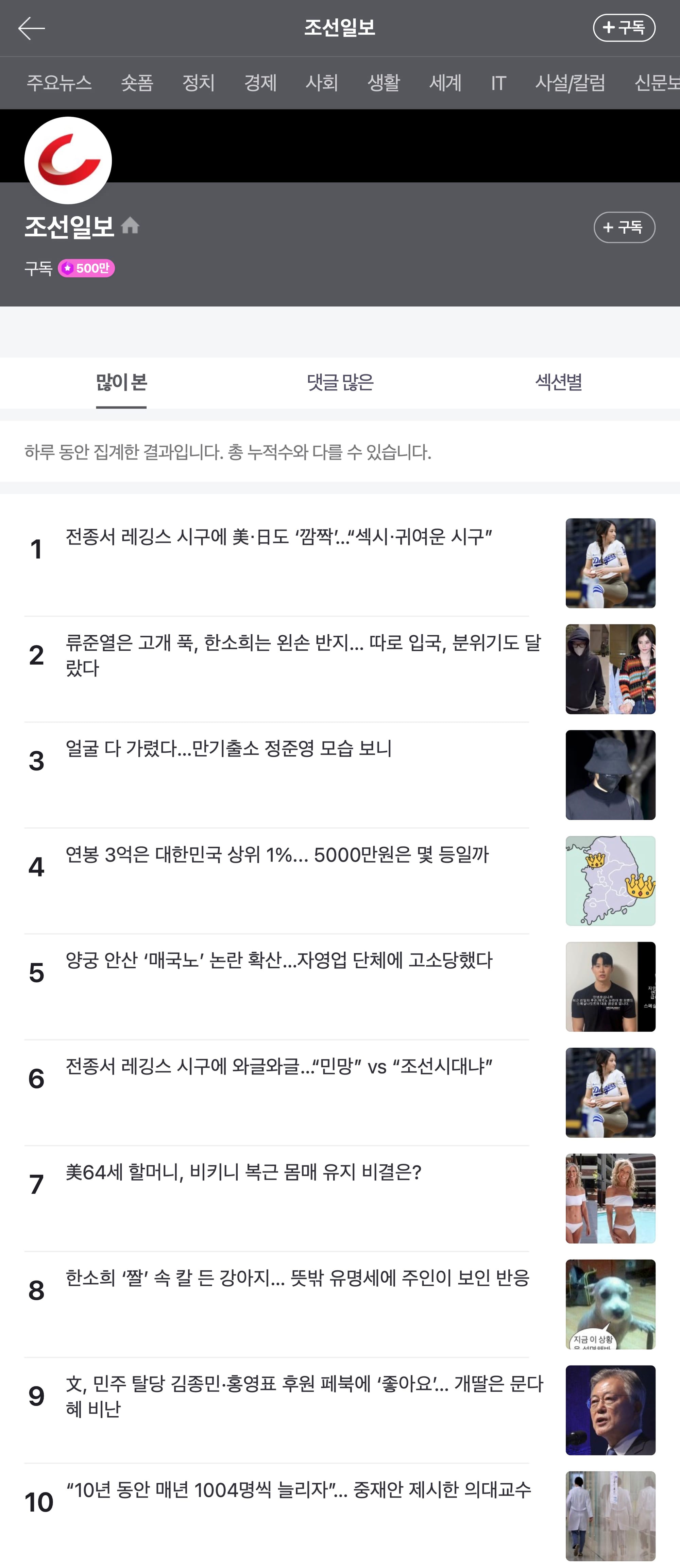
Task: View the 연봉 3억 상위 1% article
Action: (x=277, y=855)
